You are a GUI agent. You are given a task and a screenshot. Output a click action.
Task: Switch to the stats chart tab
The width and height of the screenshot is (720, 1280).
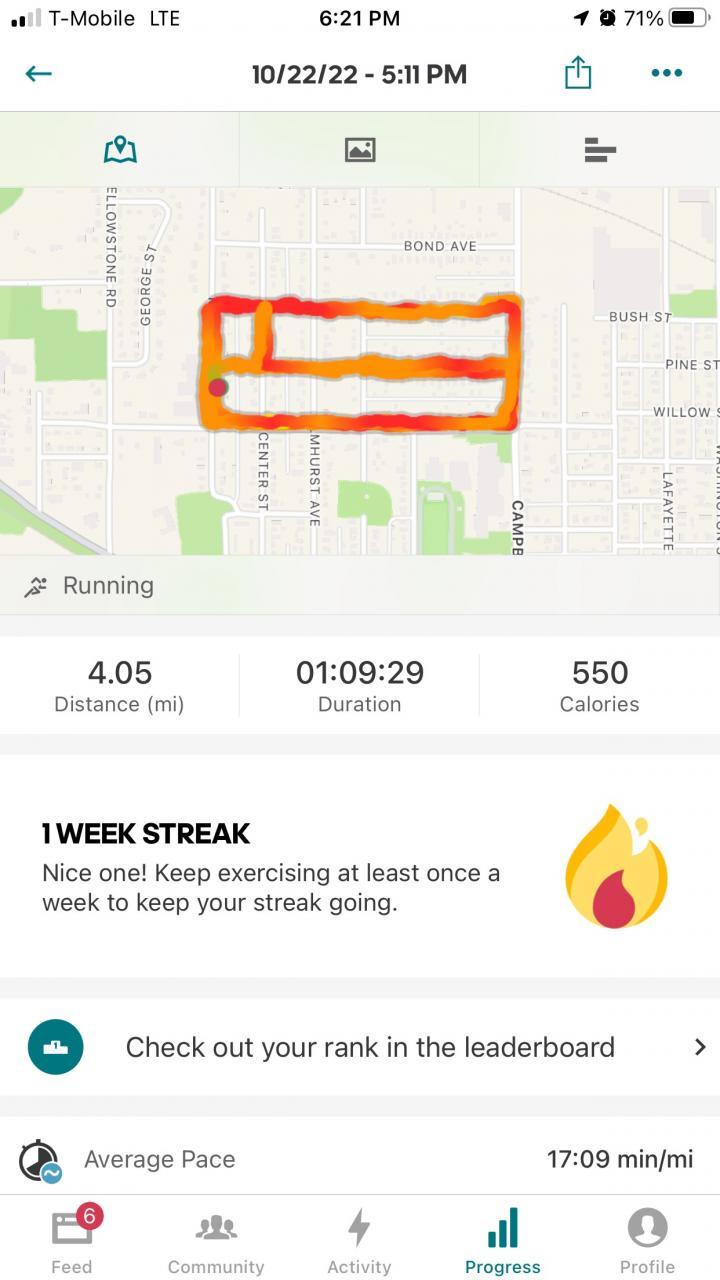pyautogui.click(x=600, y=150)
